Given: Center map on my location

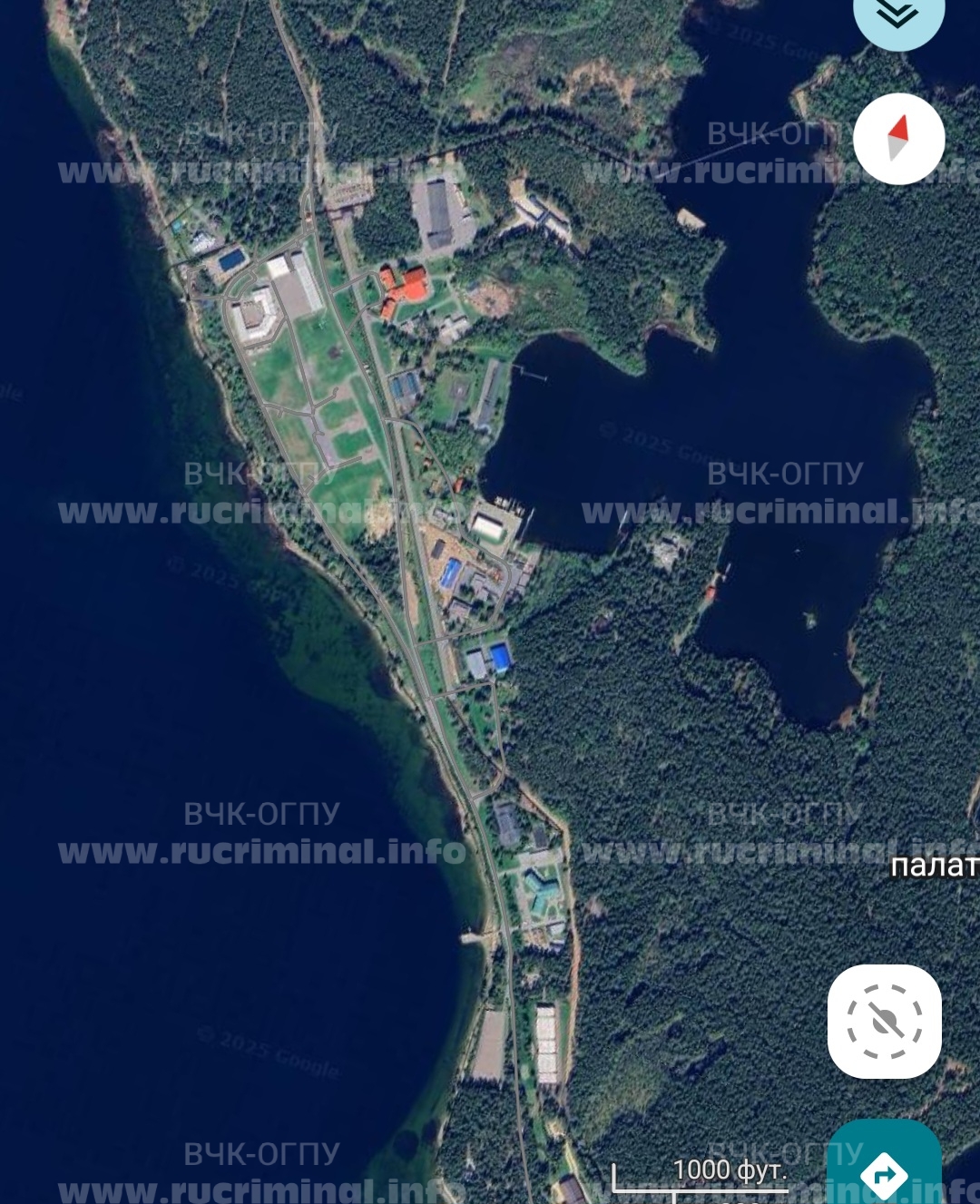Looking at the screenshot, I should [x=884, y=1021].
